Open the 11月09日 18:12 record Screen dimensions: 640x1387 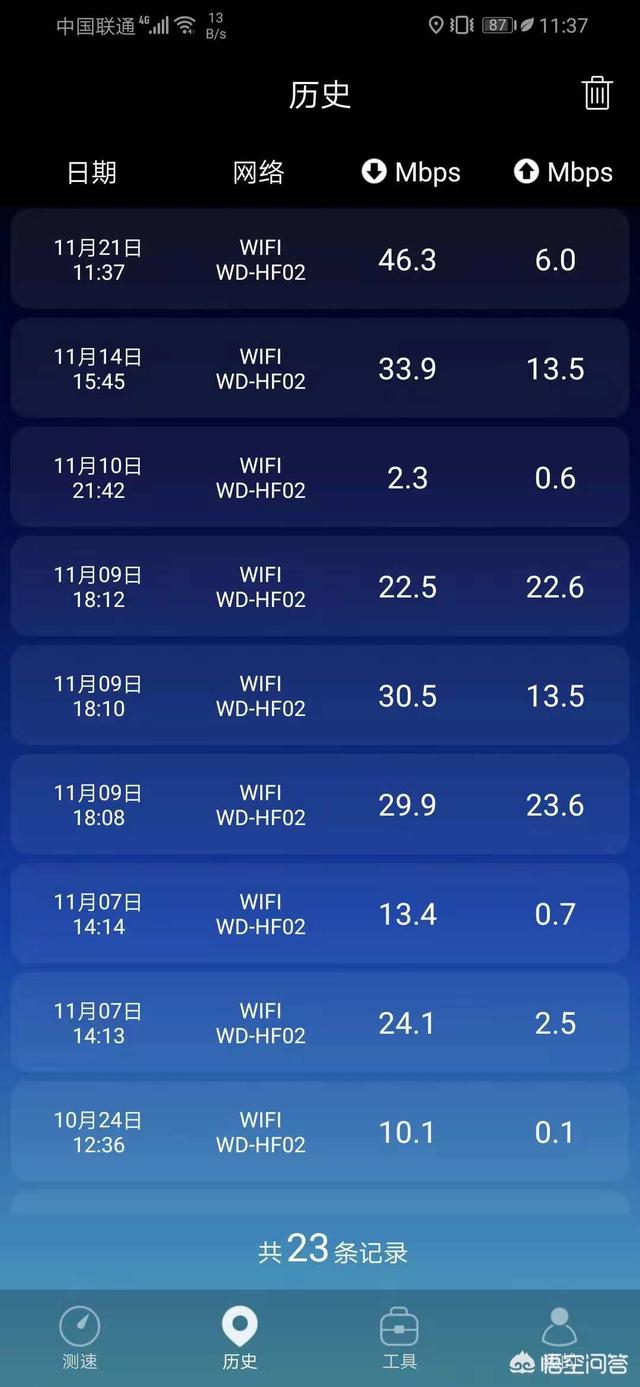320,586
